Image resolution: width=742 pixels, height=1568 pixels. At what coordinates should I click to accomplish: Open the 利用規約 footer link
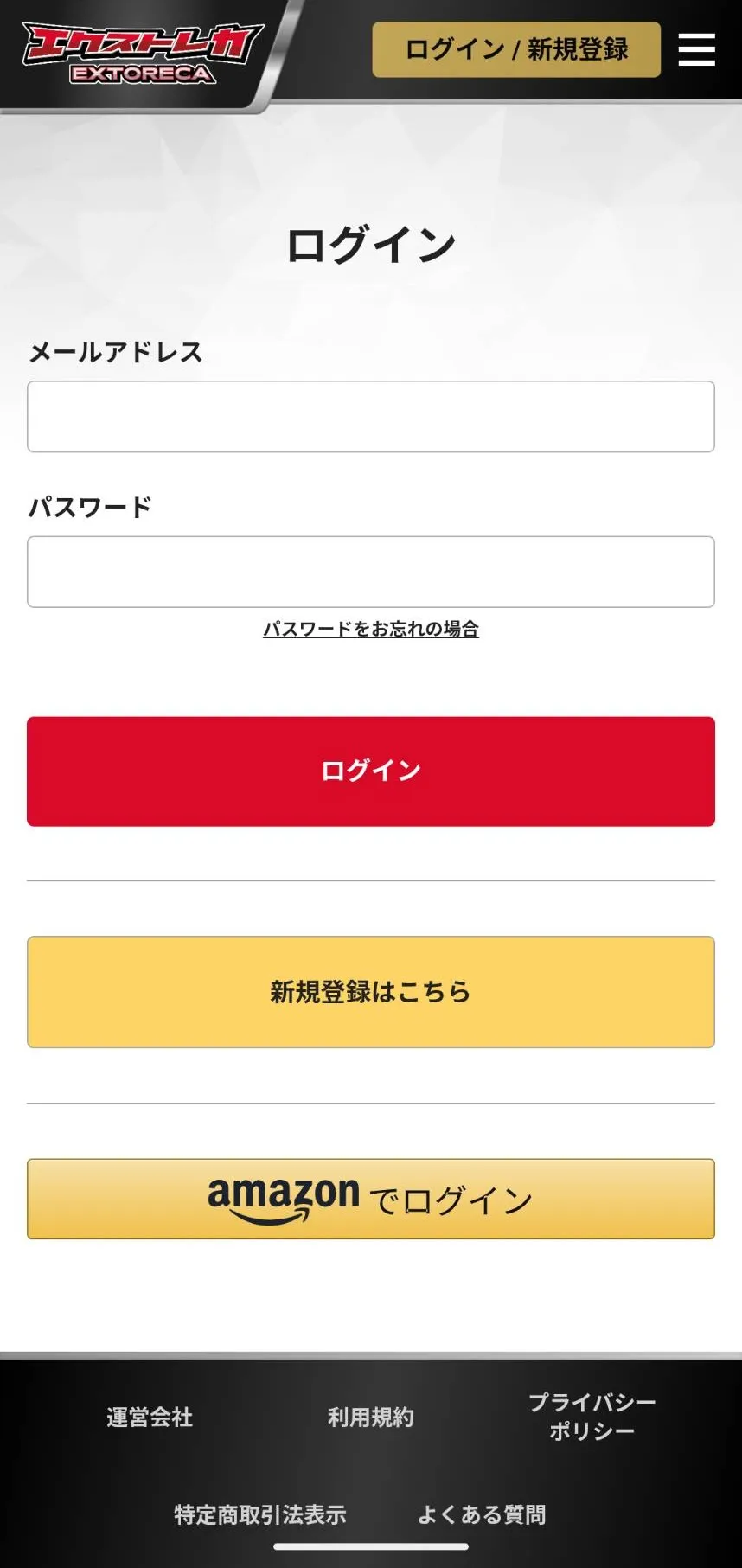click(x=371, y=1417)
